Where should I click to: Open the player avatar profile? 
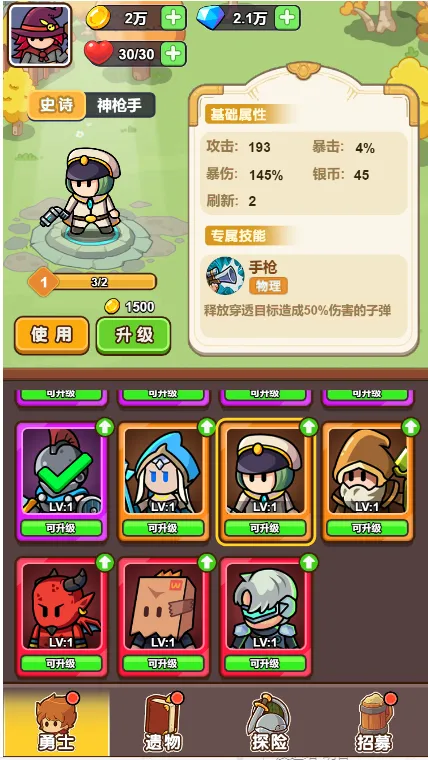coord(40,36)
